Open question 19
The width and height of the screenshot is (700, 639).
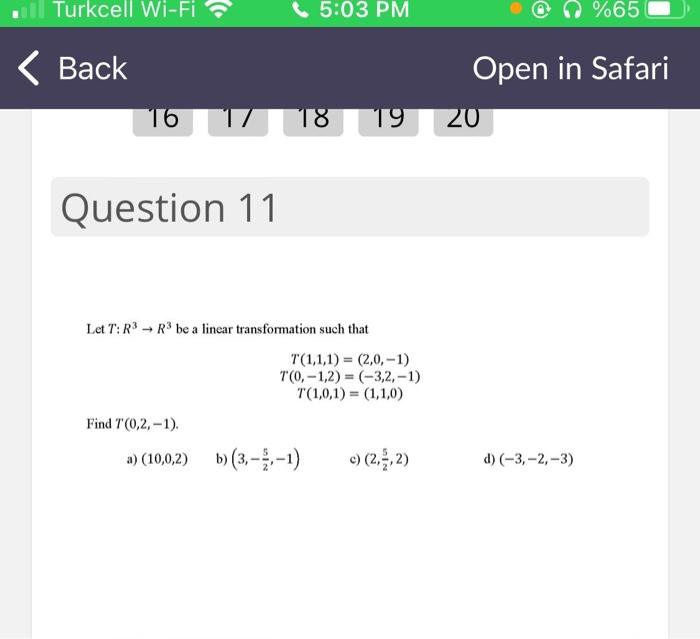pyautogui.click(x=388, y=120)
